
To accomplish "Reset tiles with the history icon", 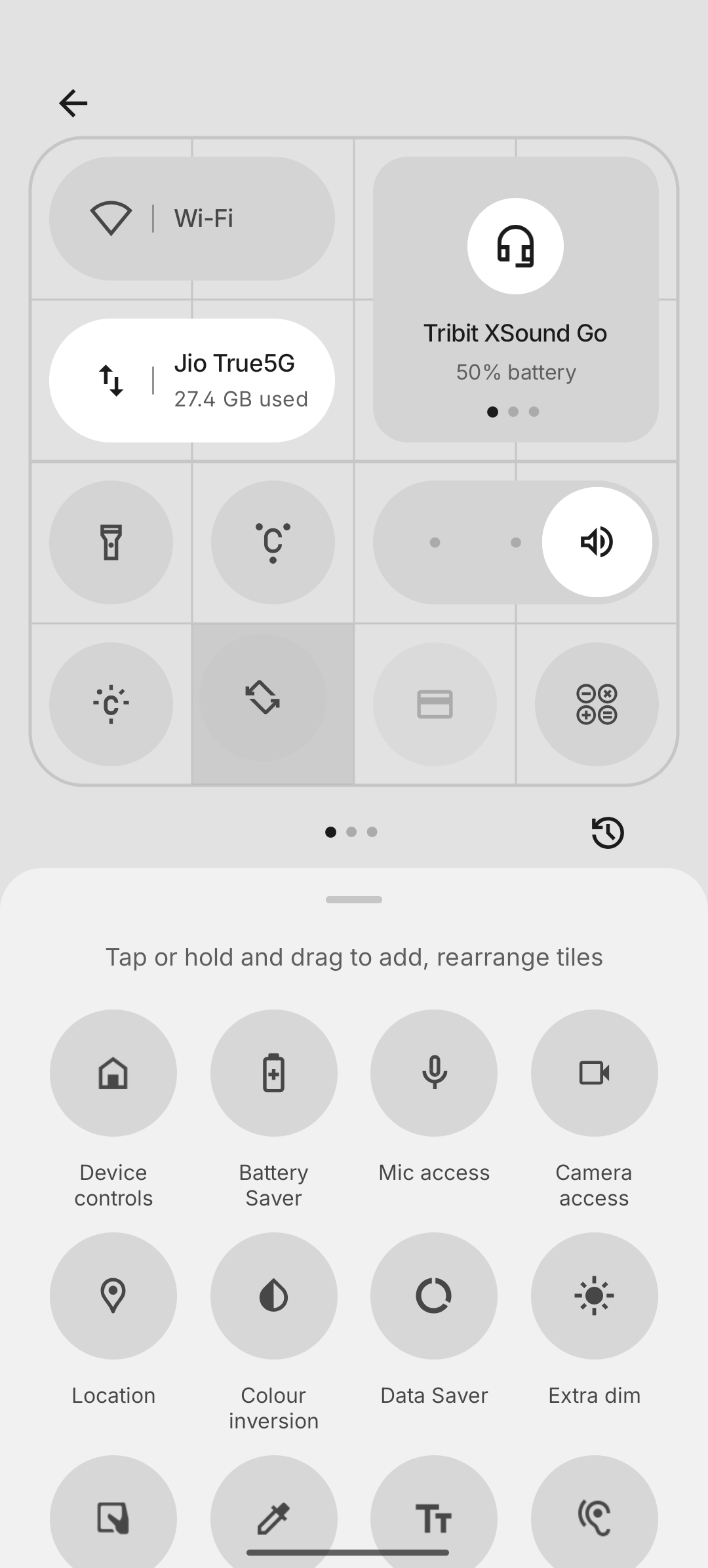I will 608,833.
